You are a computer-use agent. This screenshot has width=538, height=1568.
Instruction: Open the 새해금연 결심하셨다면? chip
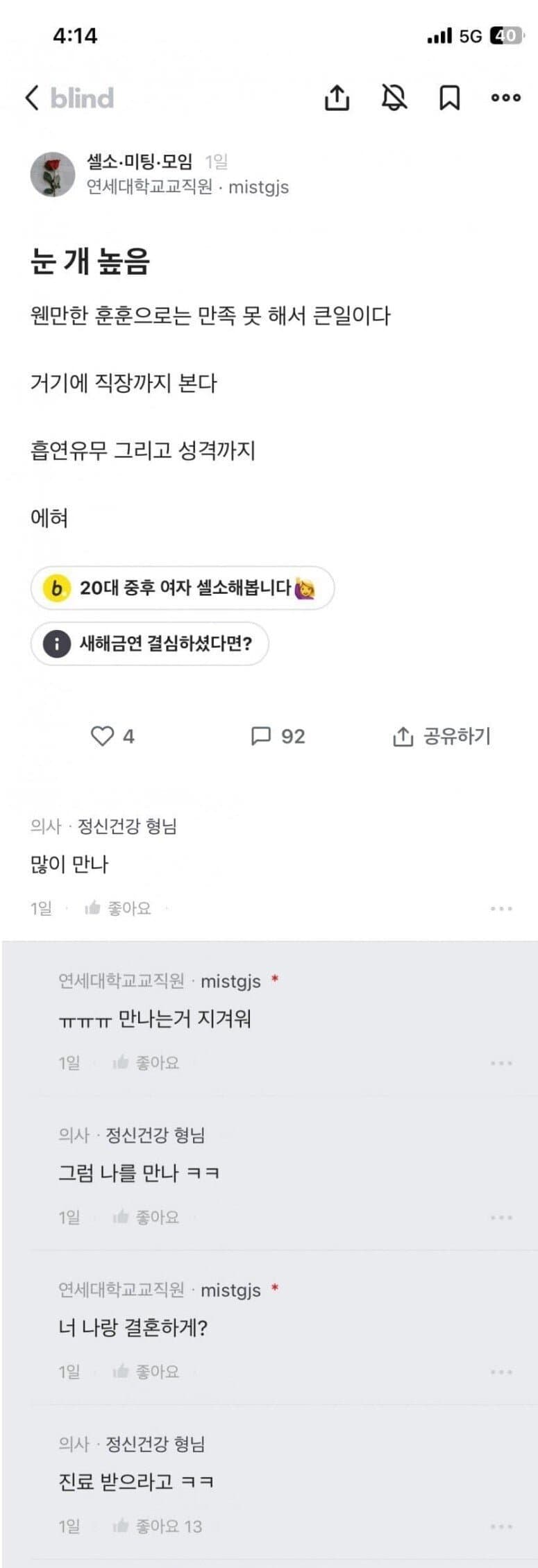point(149,644)
